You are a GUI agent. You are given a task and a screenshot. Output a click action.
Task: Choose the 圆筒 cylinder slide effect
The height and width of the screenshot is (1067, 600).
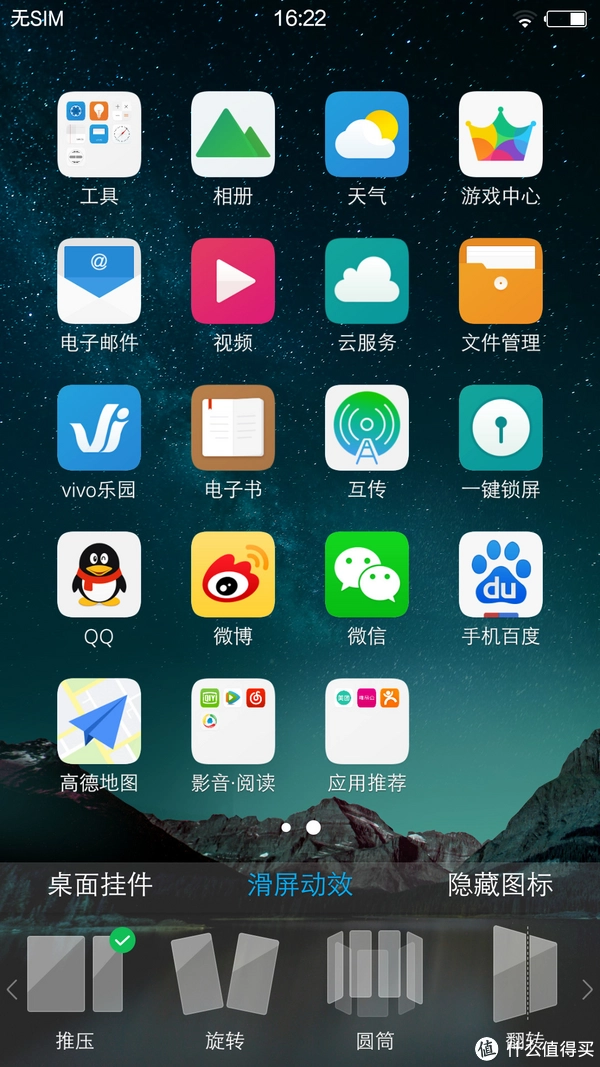point(375,975)
